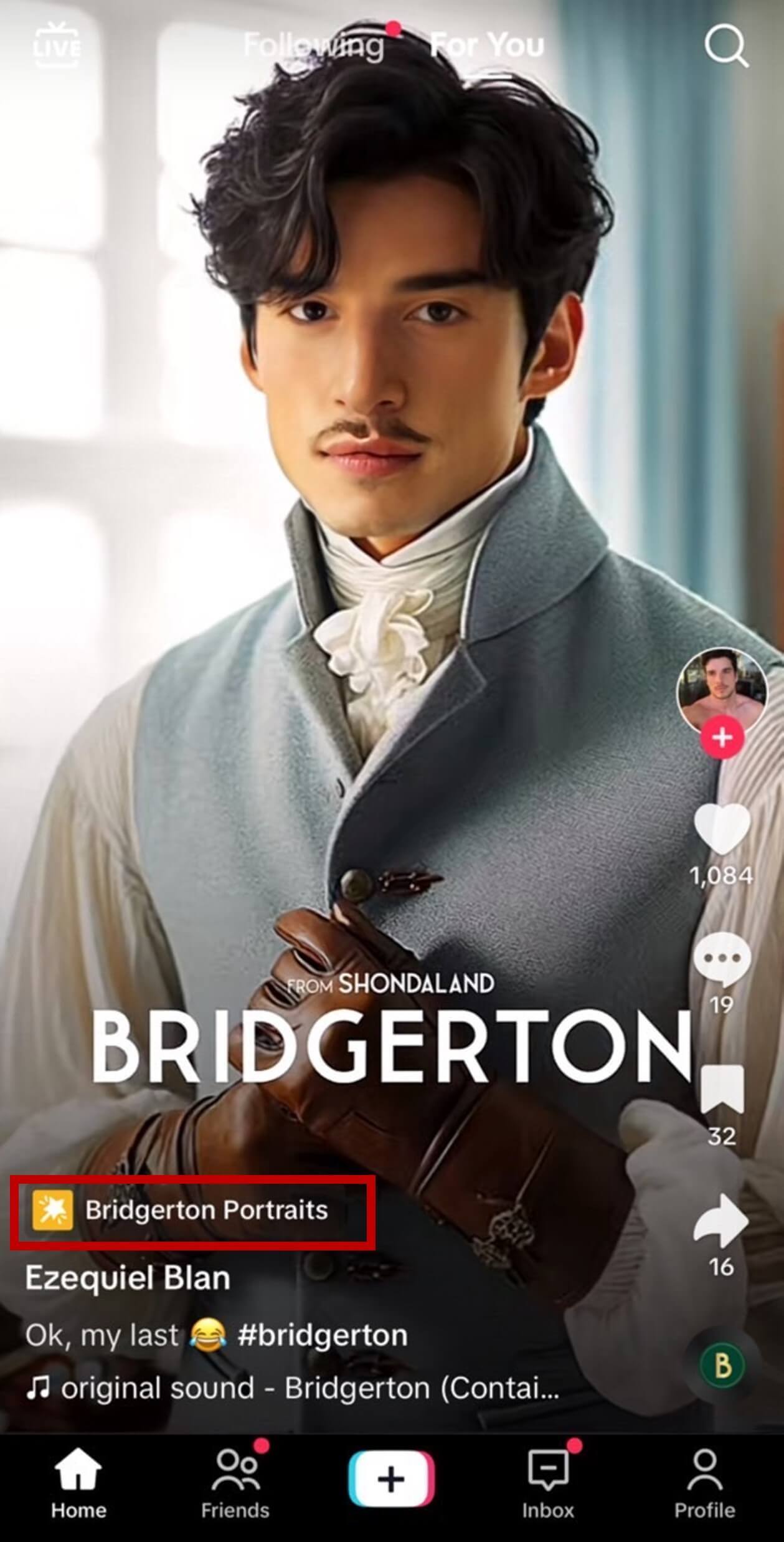Unlike the video by tapping the heart

point(722,829)
